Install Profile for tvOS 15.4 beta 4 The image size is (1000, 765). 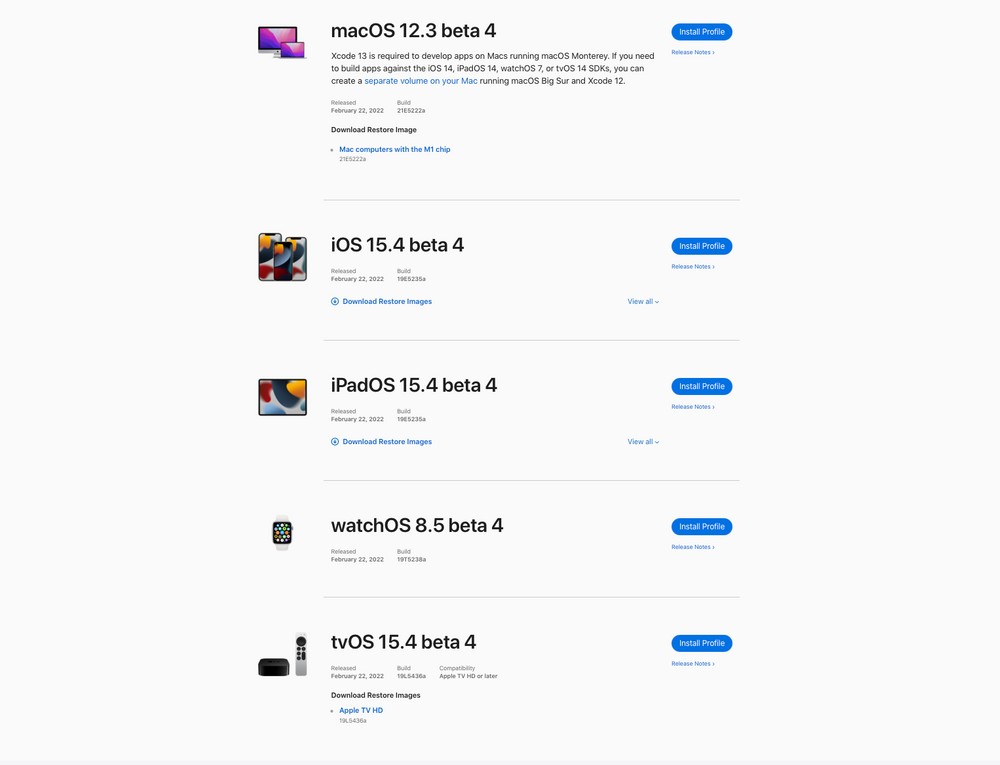point(701,643)
